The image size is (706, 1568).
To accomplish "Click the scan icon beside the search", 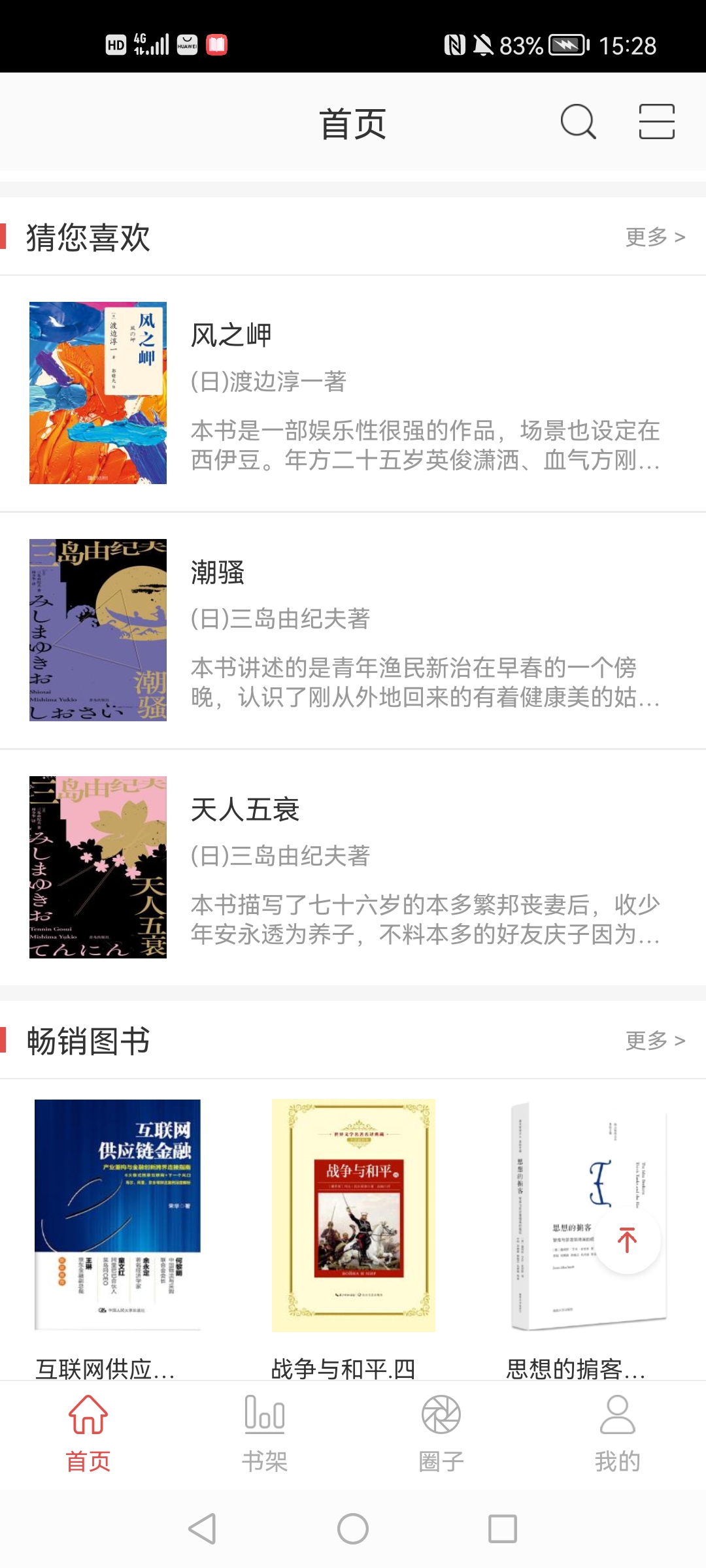I will click(658, 123).
